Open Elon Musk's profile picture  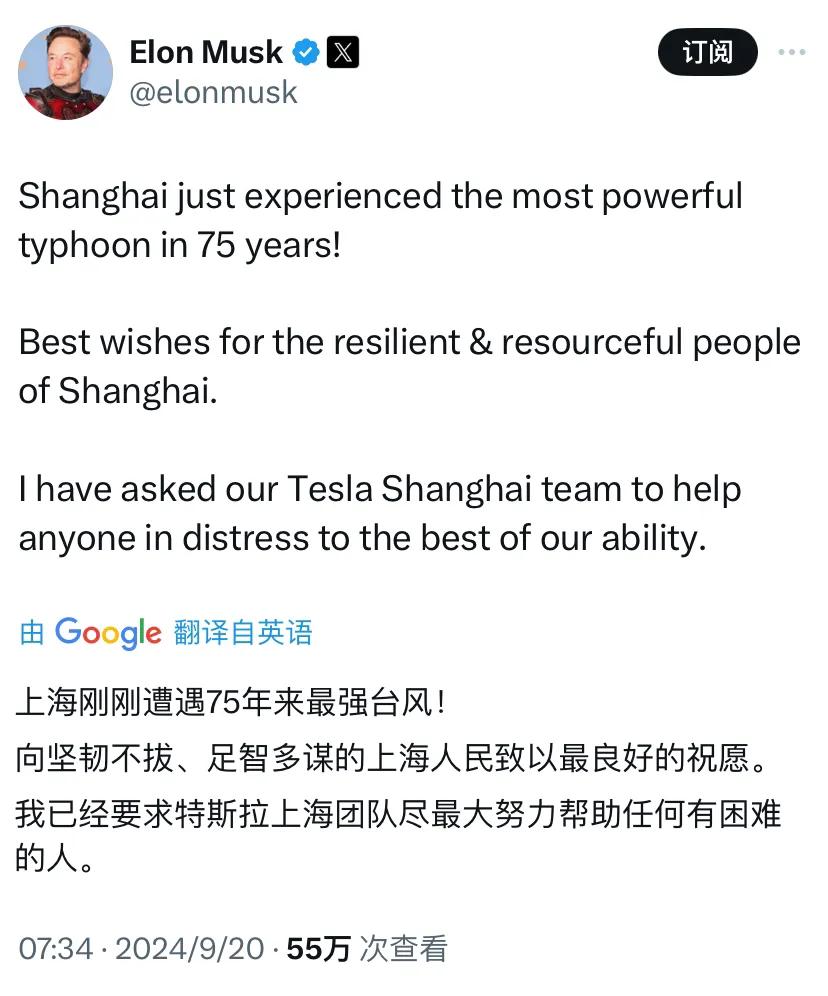(x=66, y=73)
